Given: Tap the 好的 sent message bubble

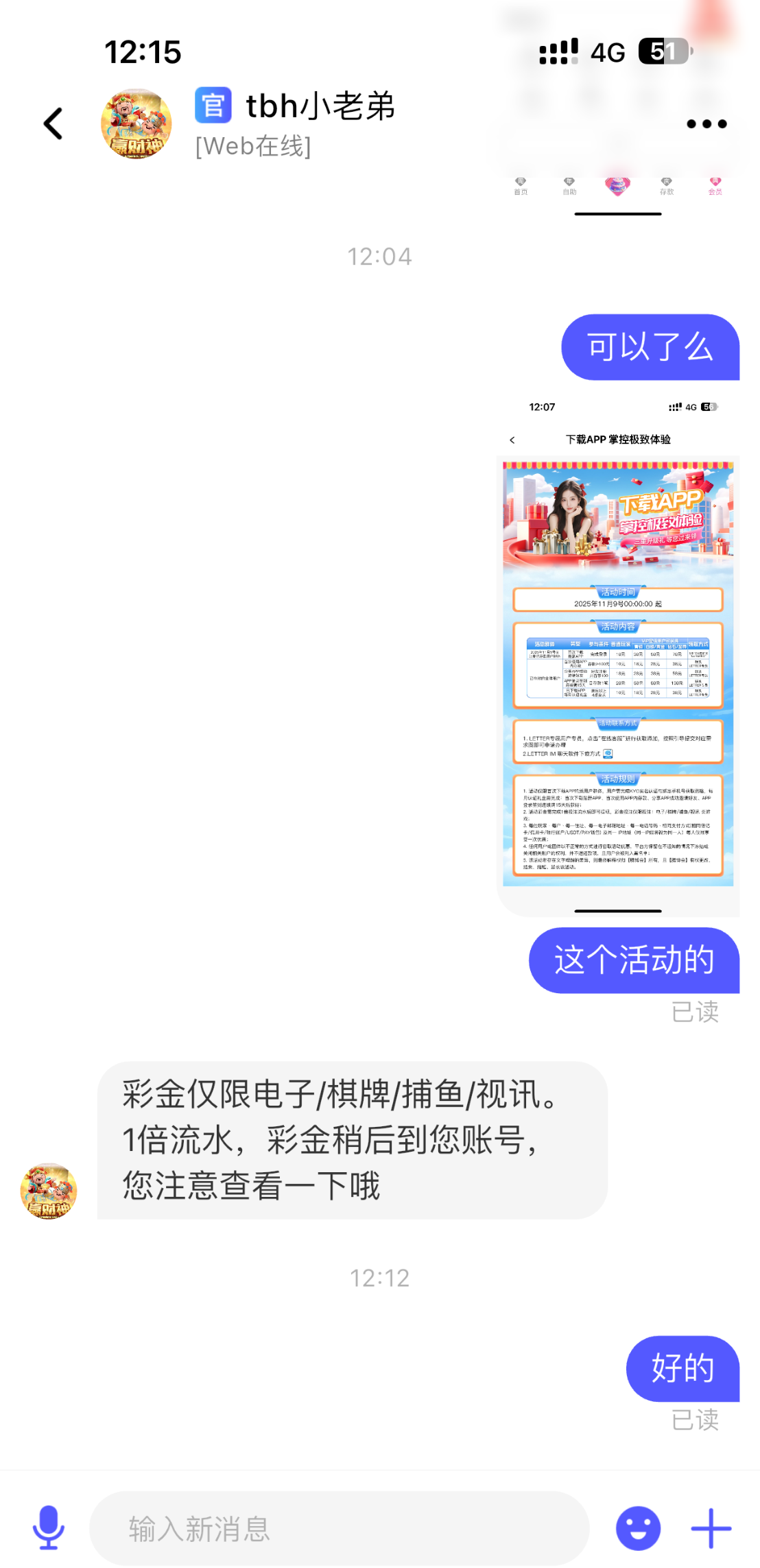Looking at the screenshot, I should 683,1369.
